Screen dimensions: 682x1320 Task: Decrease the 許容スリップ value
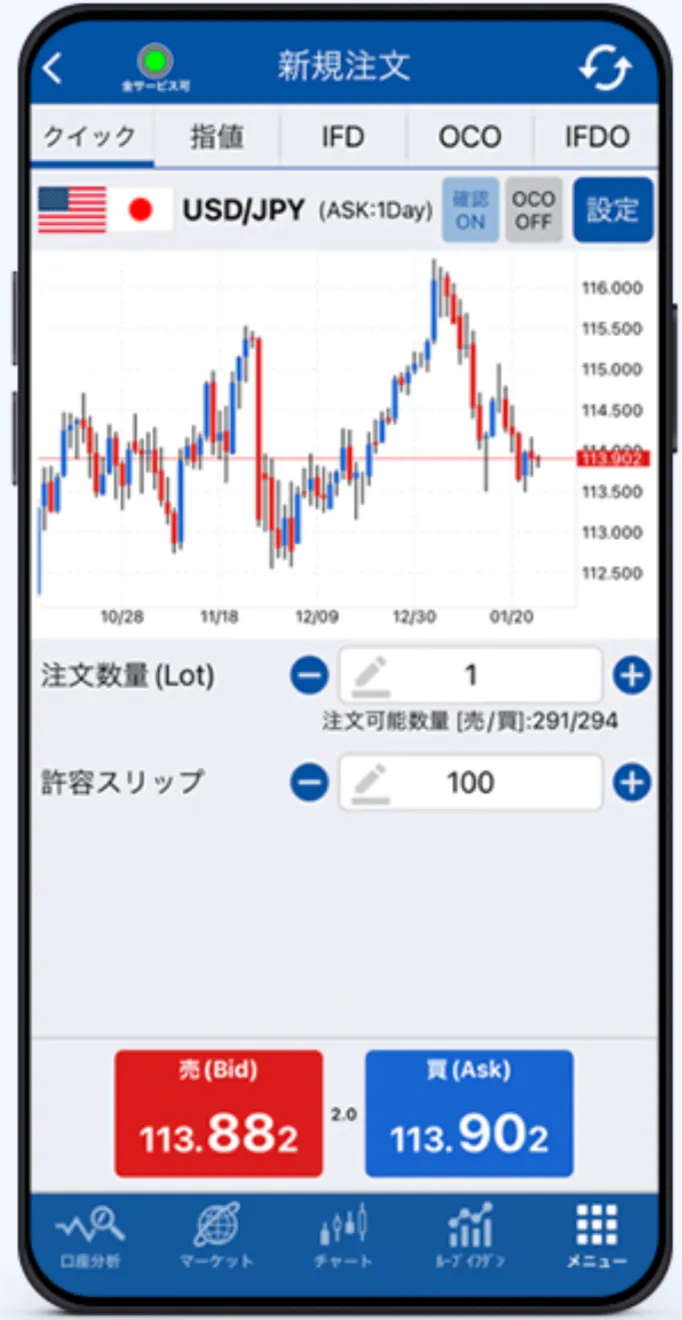click(x=310, y=782)
